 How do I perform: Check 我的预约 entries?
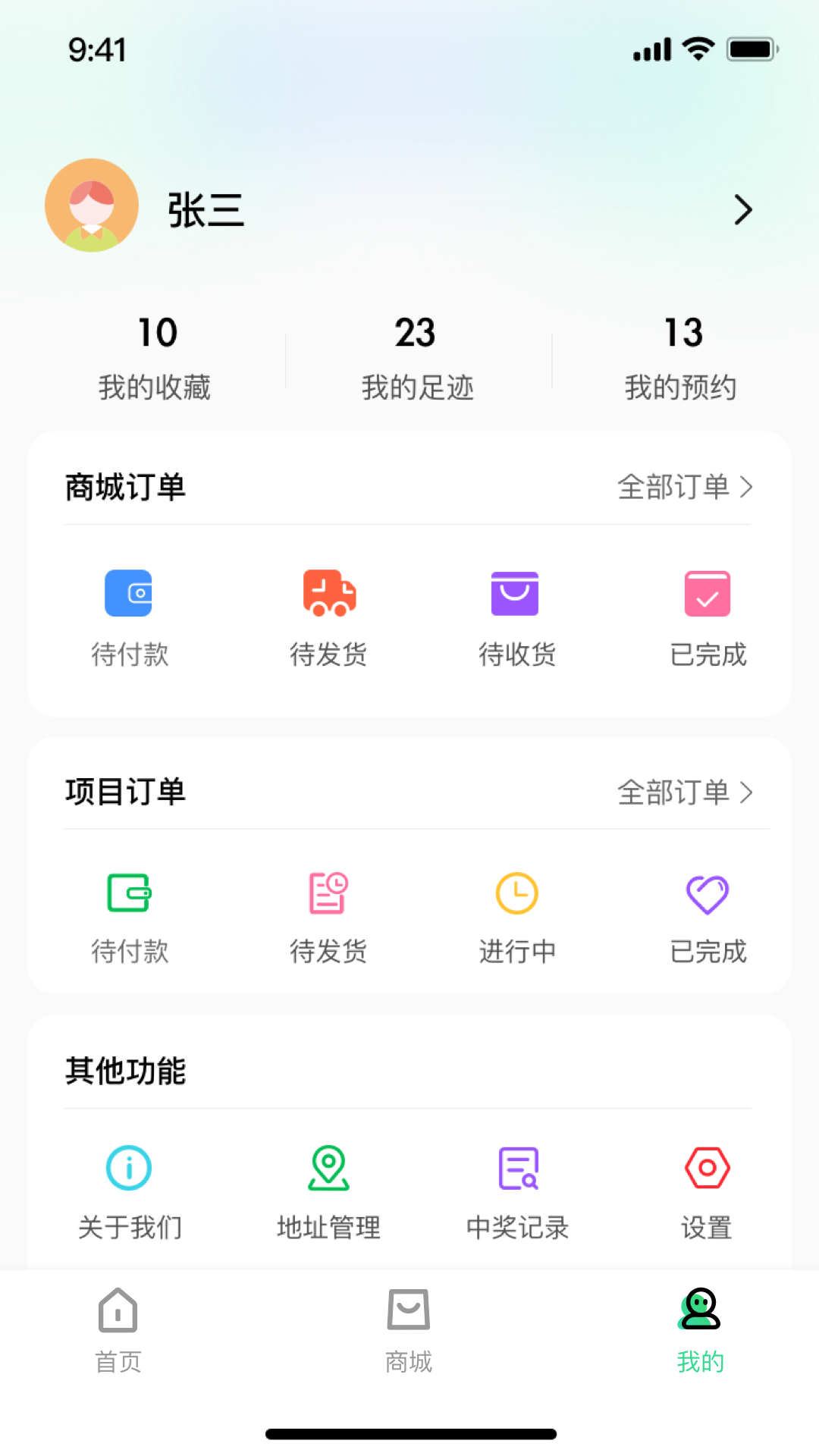point(680,356)
